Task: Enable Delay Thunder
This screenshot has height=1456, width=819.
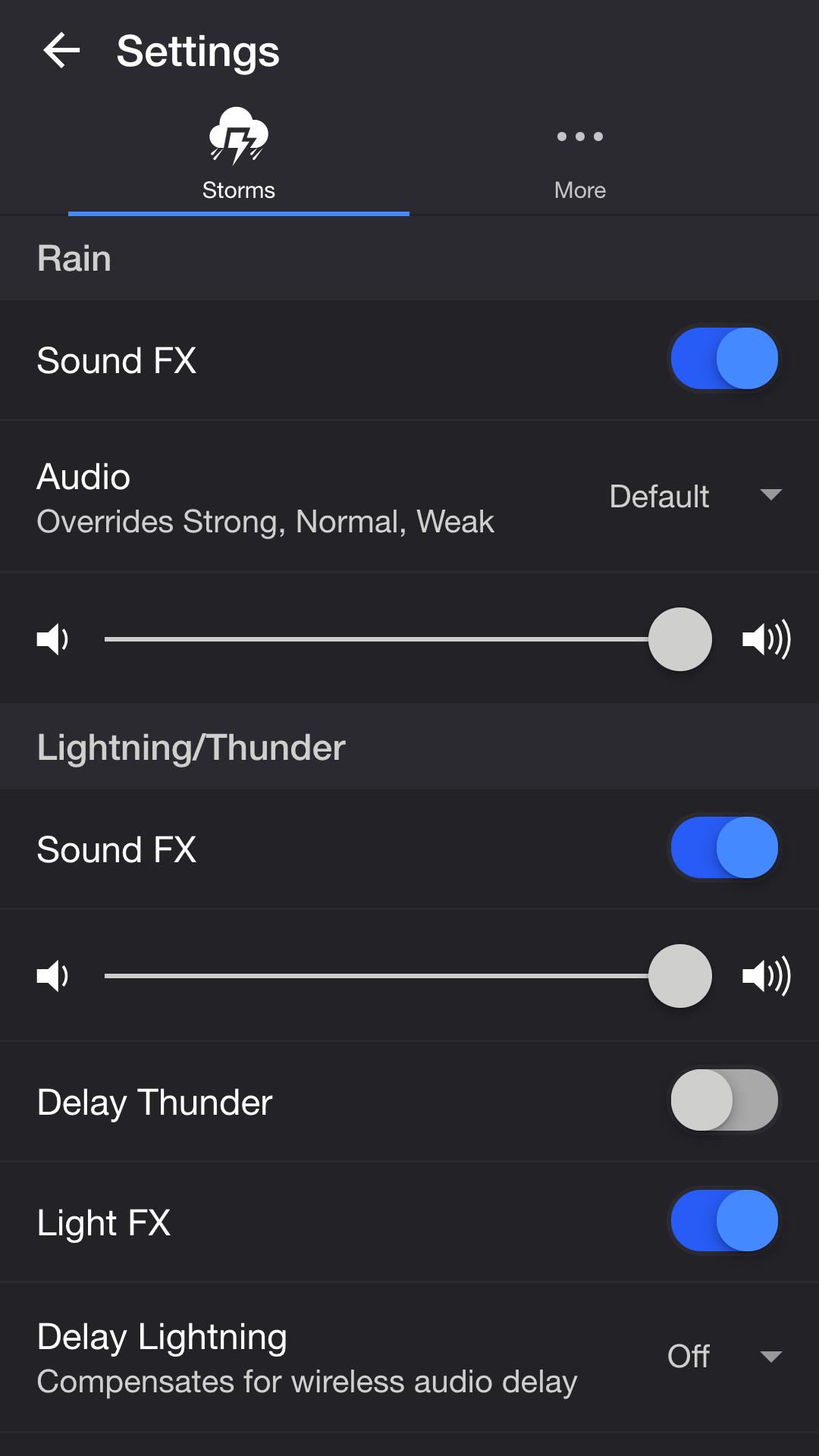Action: point(723,1100)
